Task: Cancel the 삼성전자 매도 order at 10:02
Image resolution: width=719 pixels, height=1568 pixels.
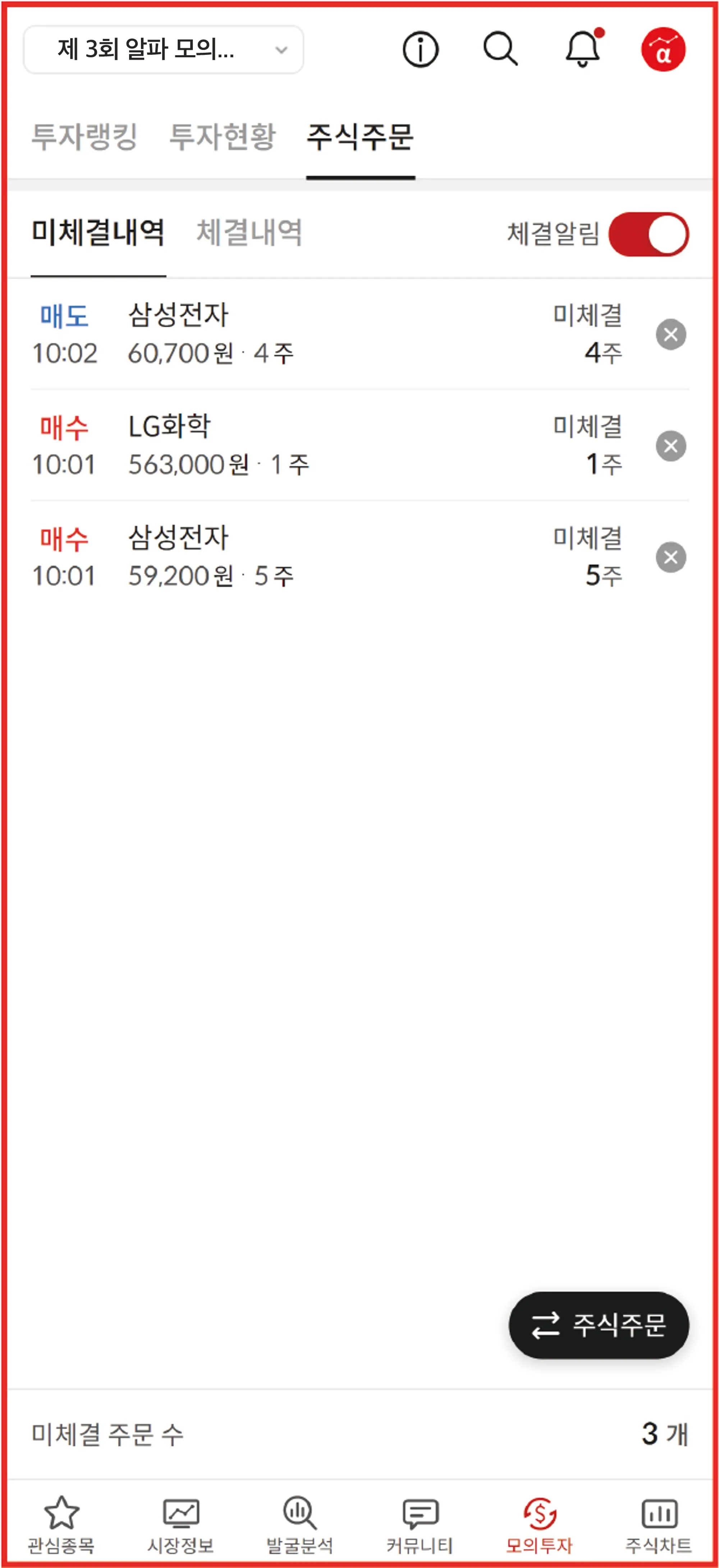Action: [x=670, y=334]
